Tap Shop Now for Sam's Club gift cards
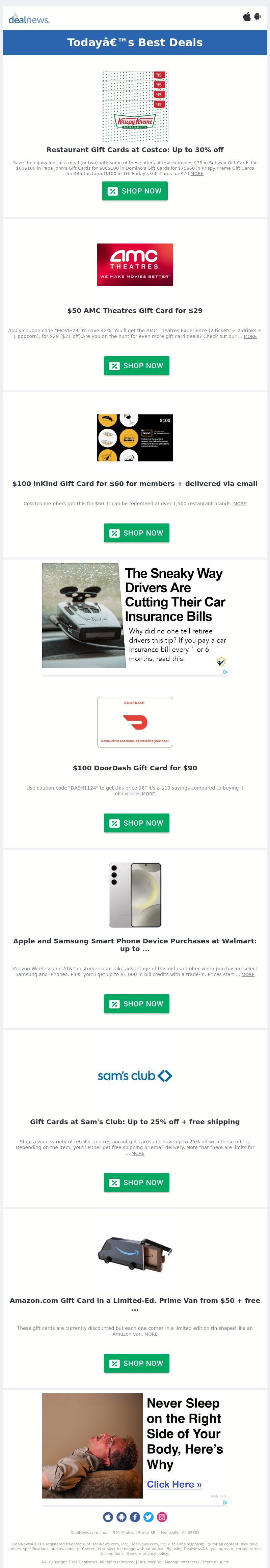This screenshot has height=1568, width=270. [137, 1183]
